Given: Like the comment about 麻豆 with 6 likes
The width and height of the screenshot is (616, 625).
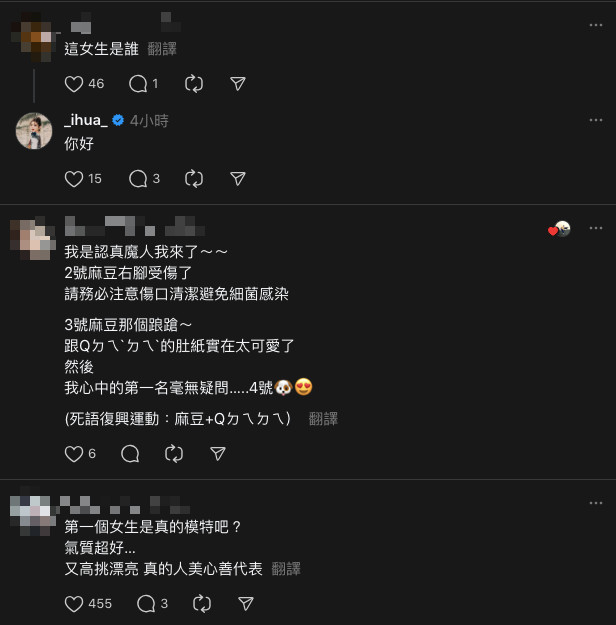Looking at the screenshot, I should pyautogui.click(x=74, y=453).
